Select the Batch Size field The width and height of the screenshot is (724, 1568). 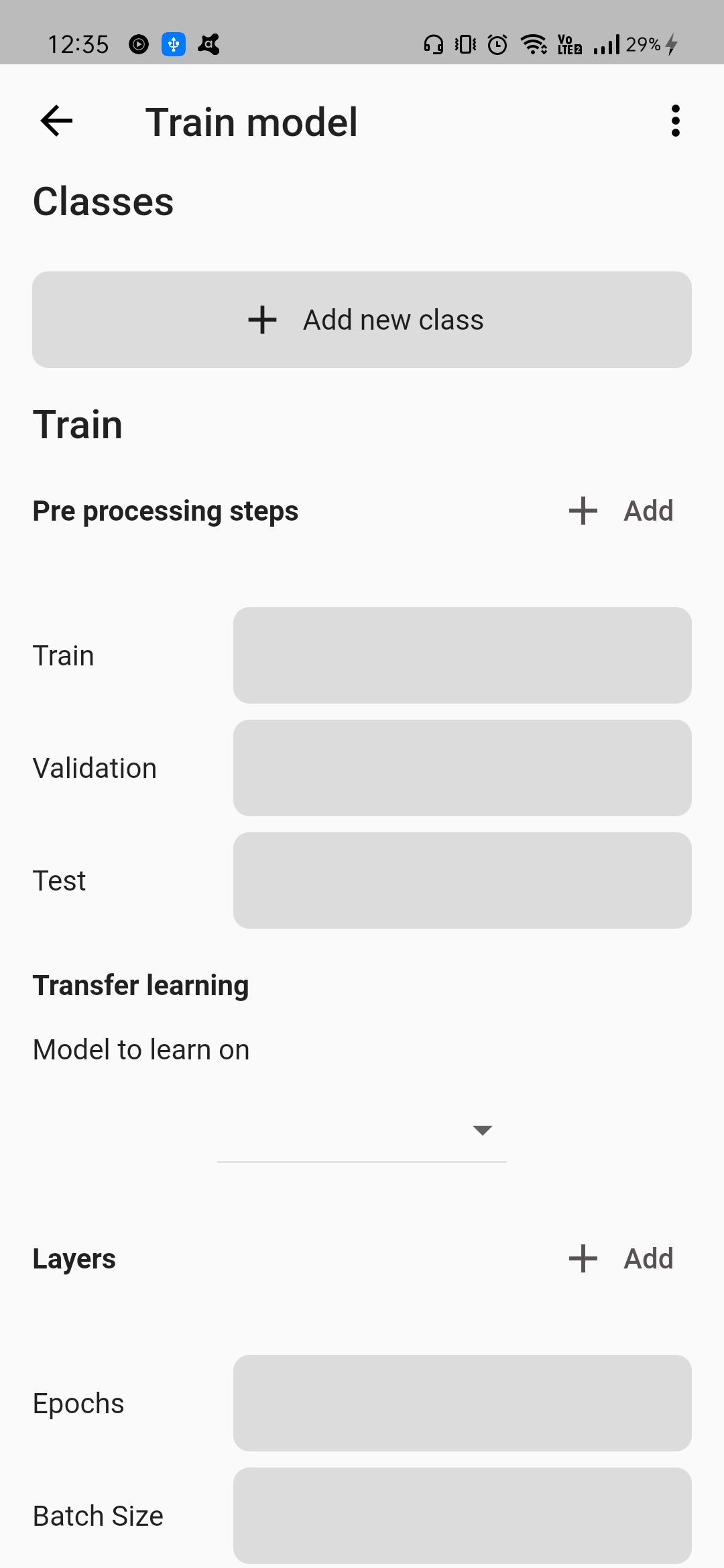pos(463,1516)
